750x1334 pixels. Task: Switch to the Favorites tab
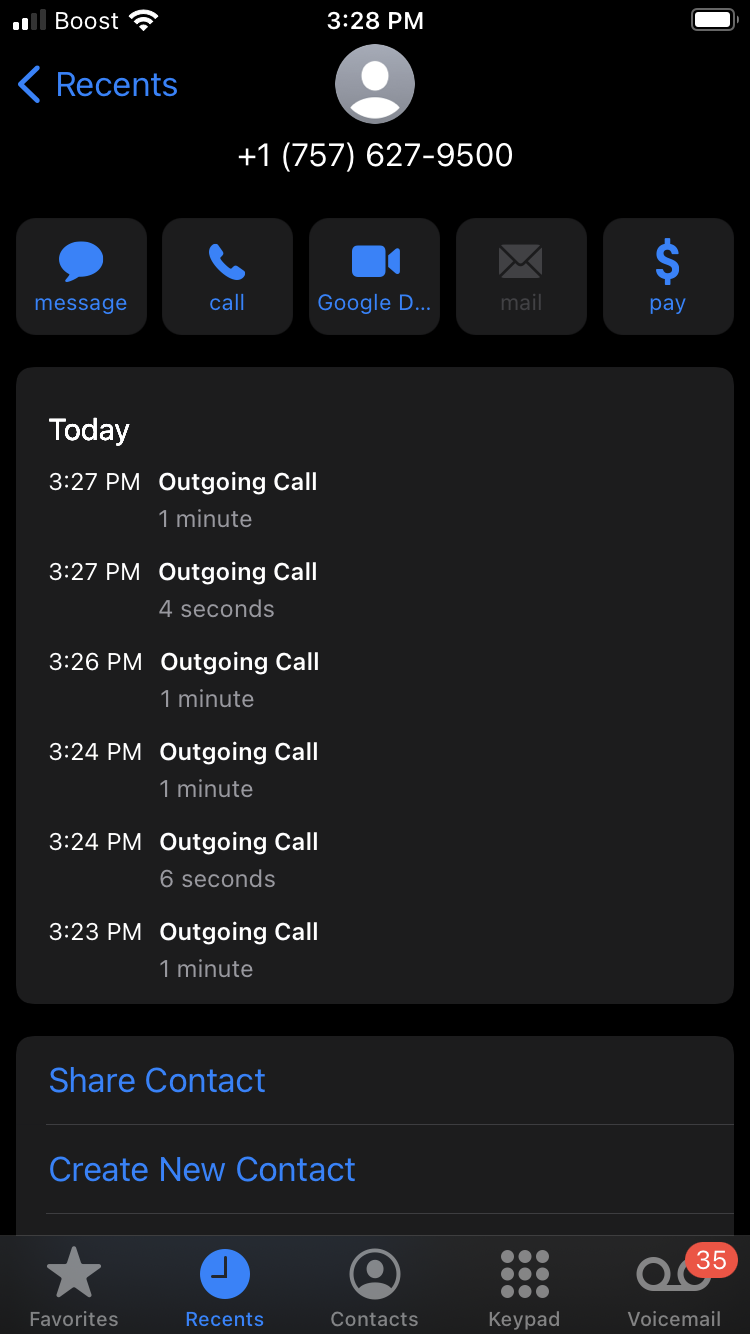(x=74, y=1287)
